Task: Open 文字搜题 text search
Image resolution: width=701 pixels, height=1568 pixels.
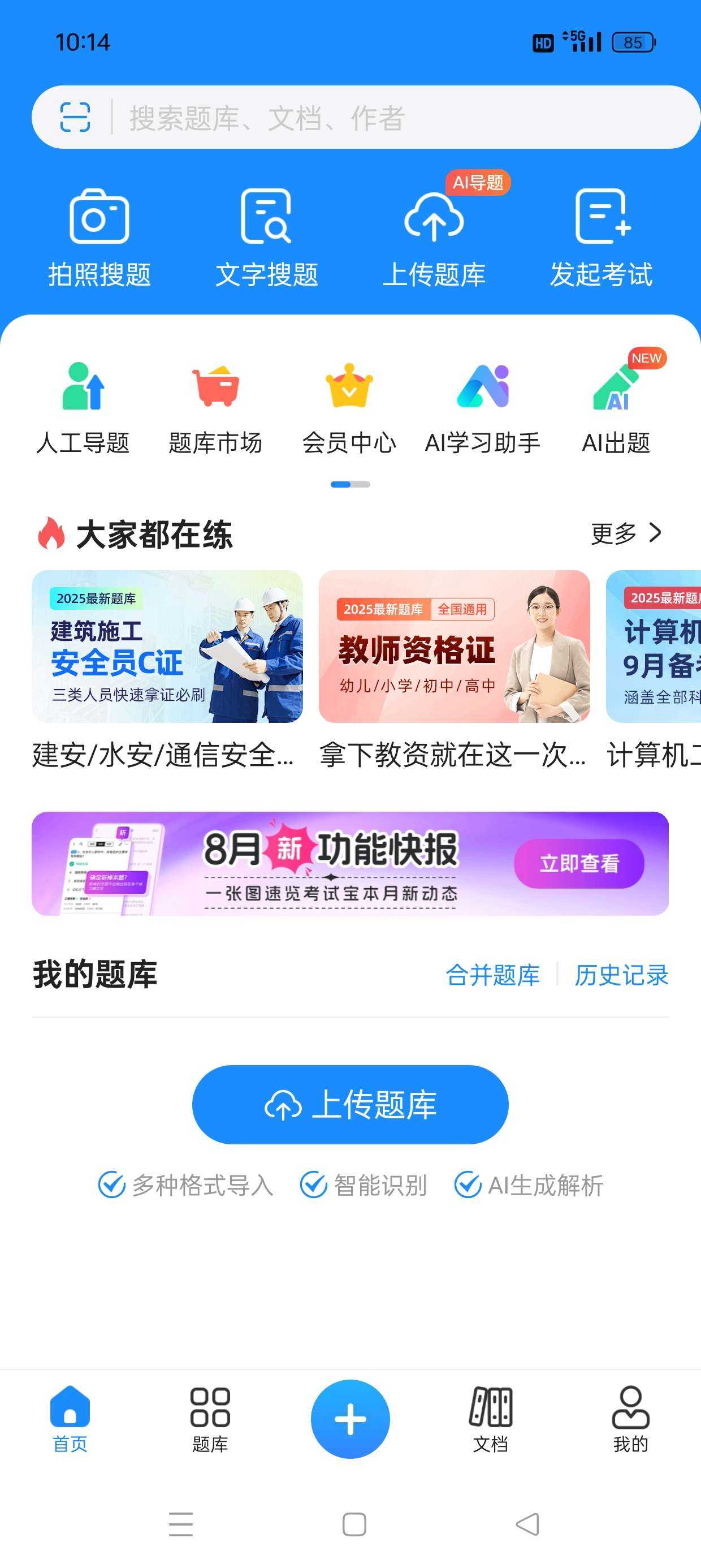Action: coord(266,238)
